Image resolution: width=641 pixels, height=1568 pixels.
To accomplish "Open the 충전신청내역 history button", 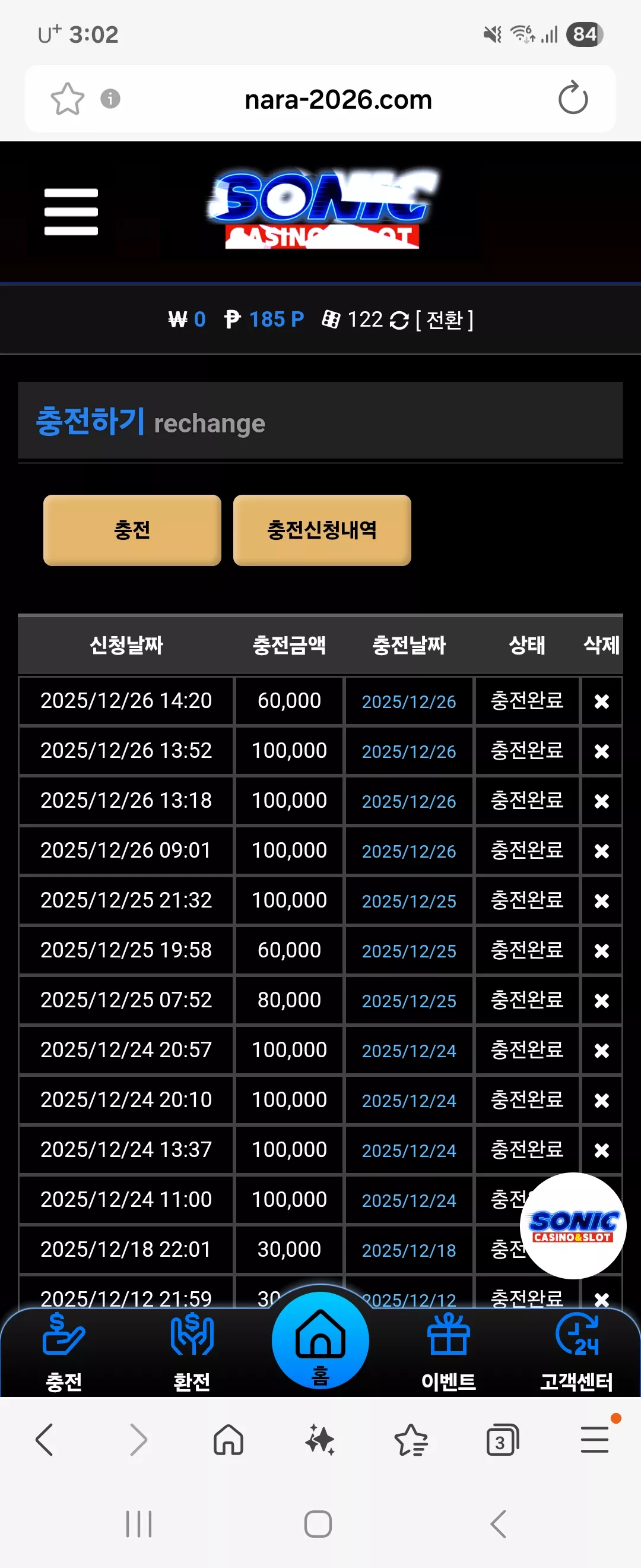I will pyautogui.click(x=322, y=530).
